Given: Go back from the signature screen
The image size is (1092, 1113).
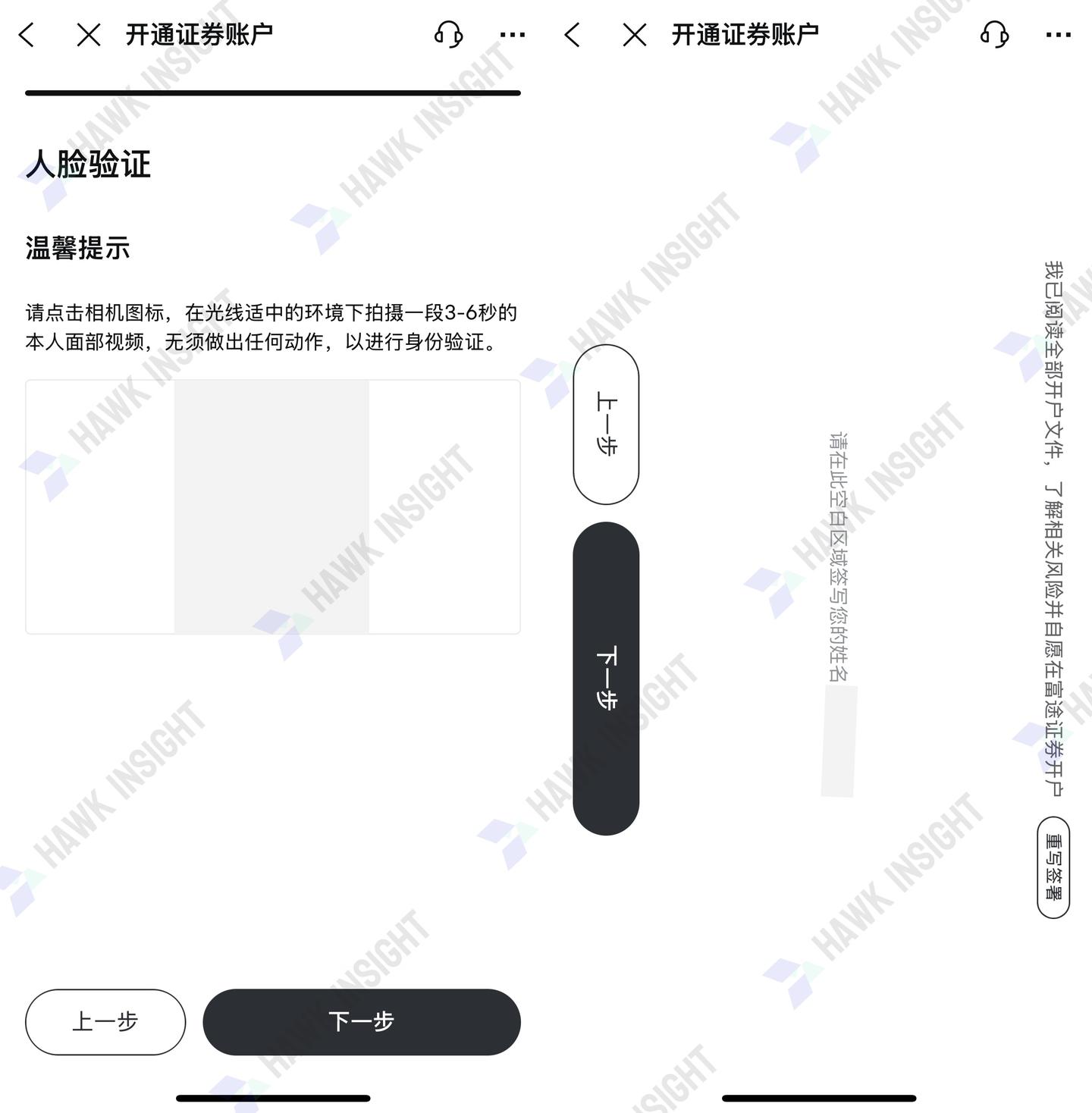Looking at the screenshot, I should [x=573, y=35].
